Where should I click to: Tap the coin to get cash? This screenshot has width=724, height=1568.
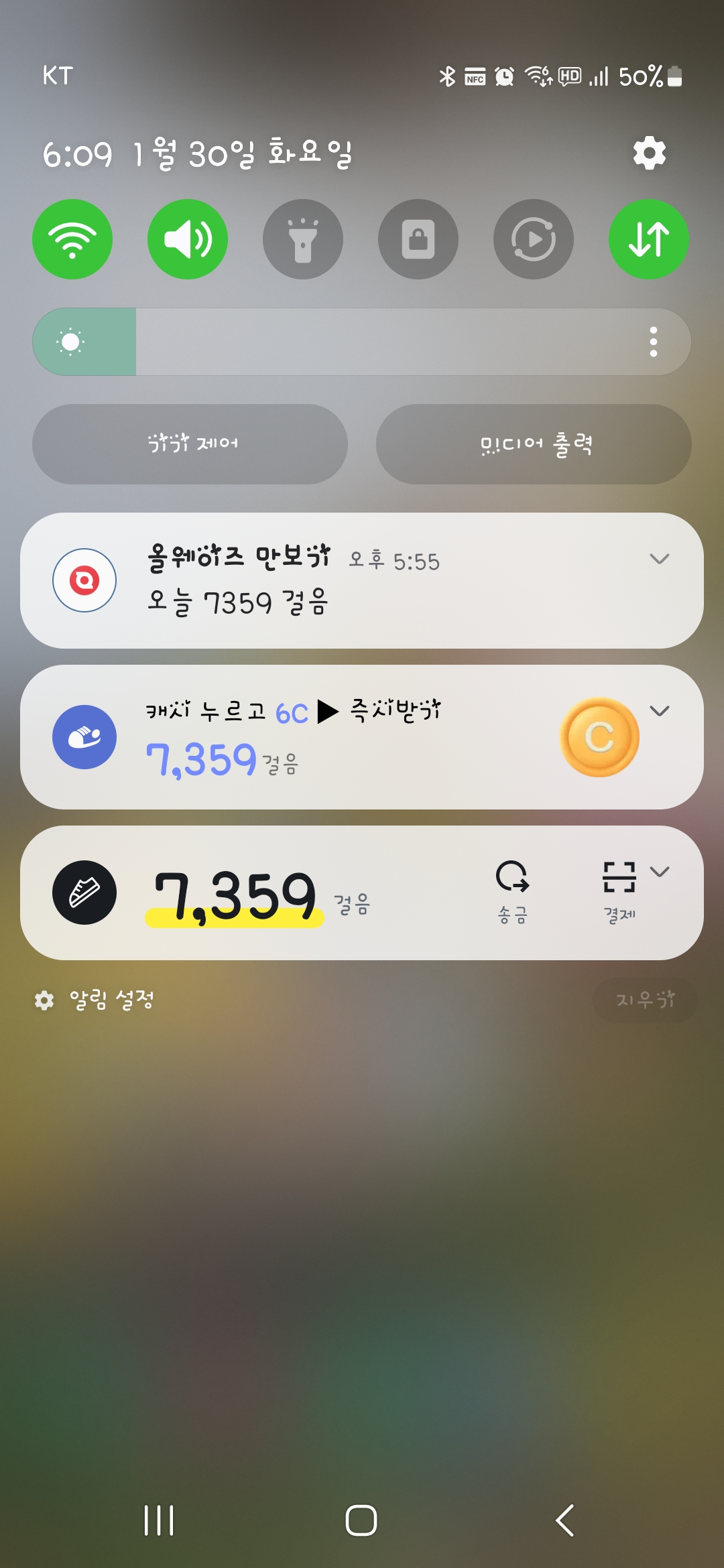click(599, 737)
